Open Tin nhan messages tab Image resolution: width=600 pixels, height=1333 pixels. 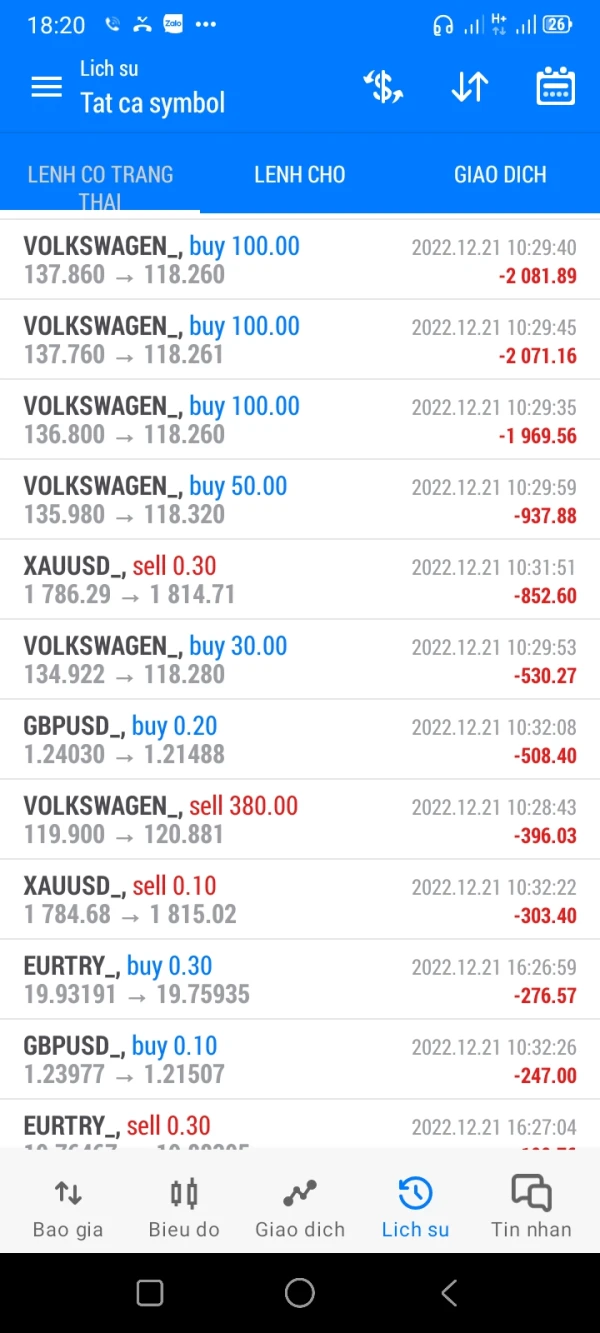(531, 1207)
